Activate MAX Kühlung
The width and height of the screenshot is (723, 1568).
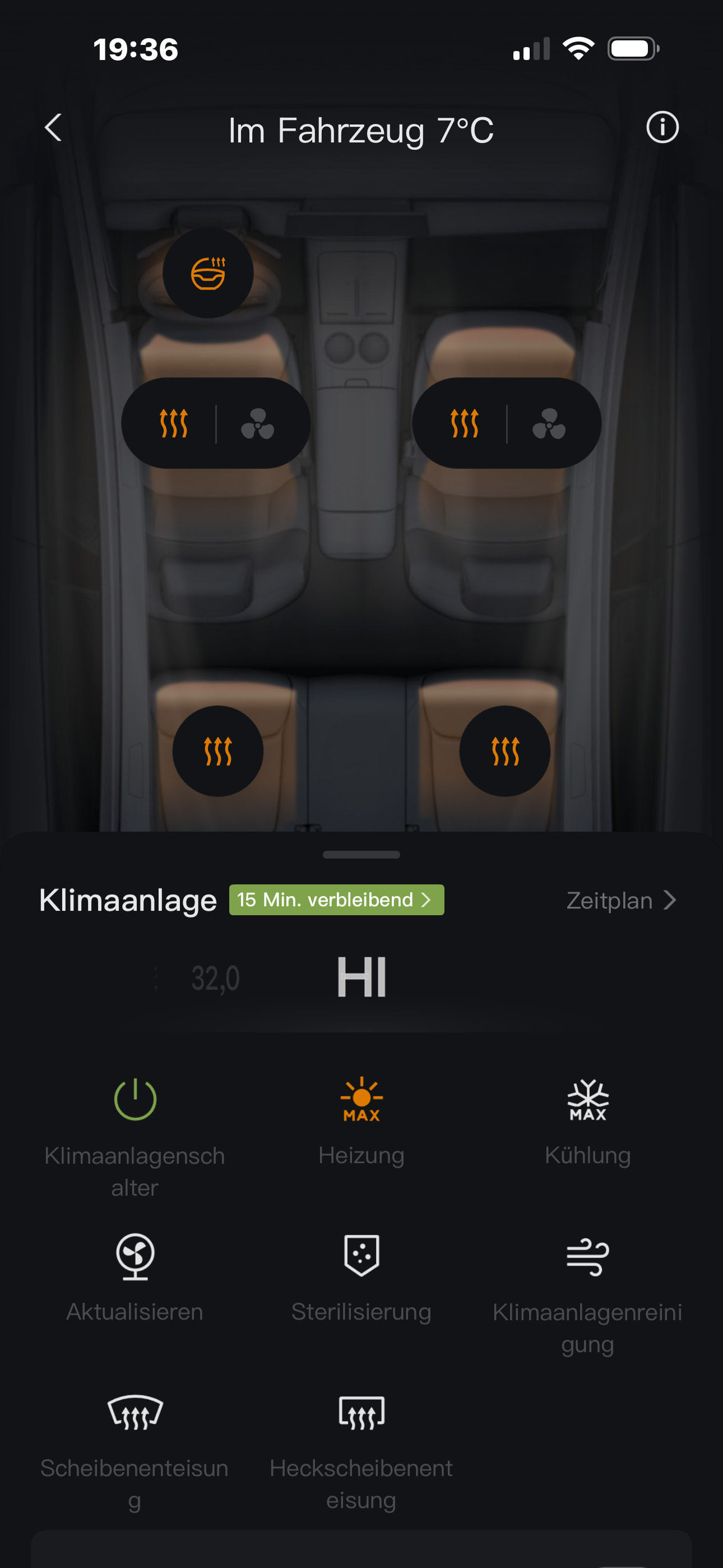coord(587,1099)
